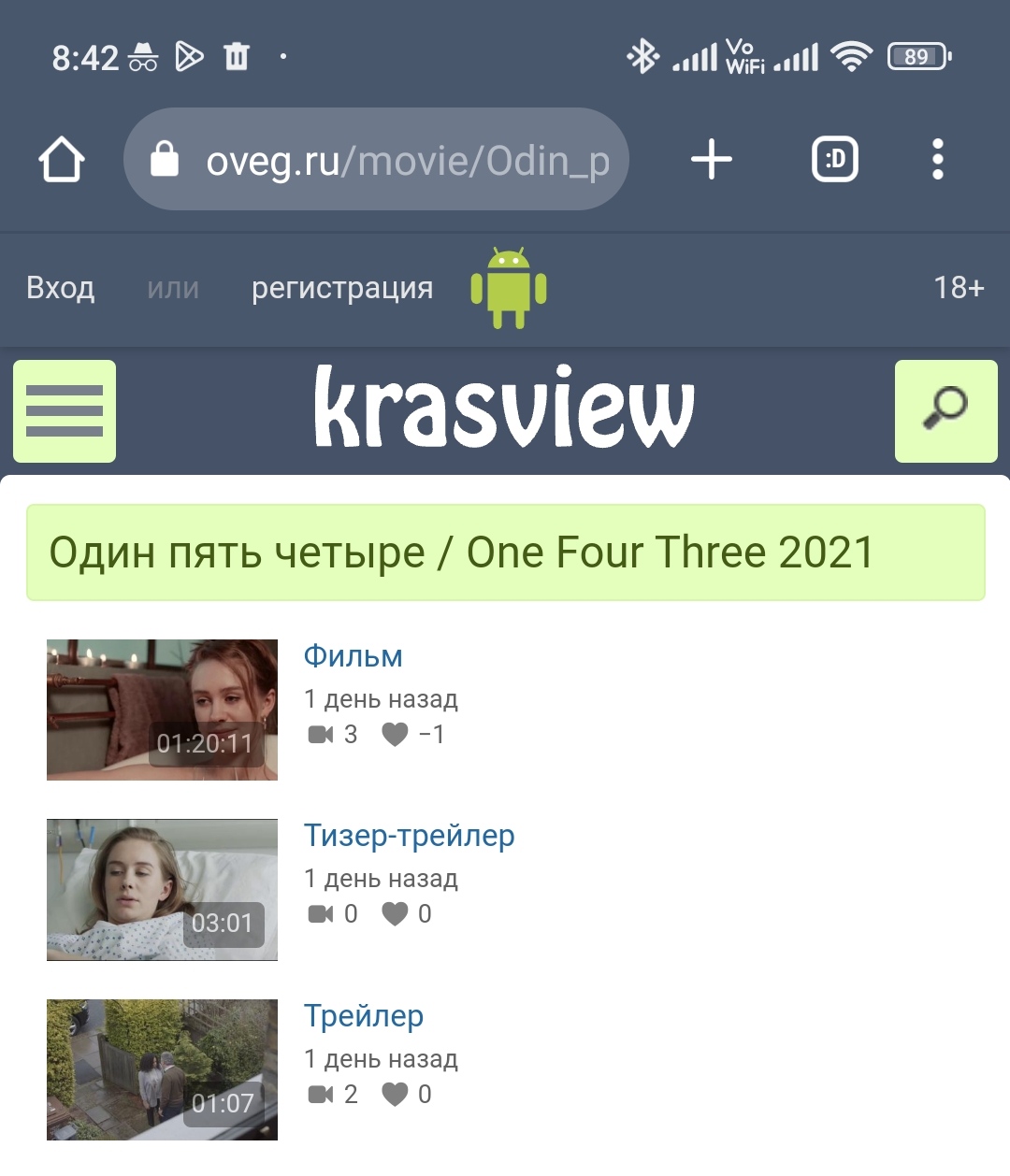Open the browser overflow menu
This screenshot has width=1010, height=1176.
(x=937, y=160)
